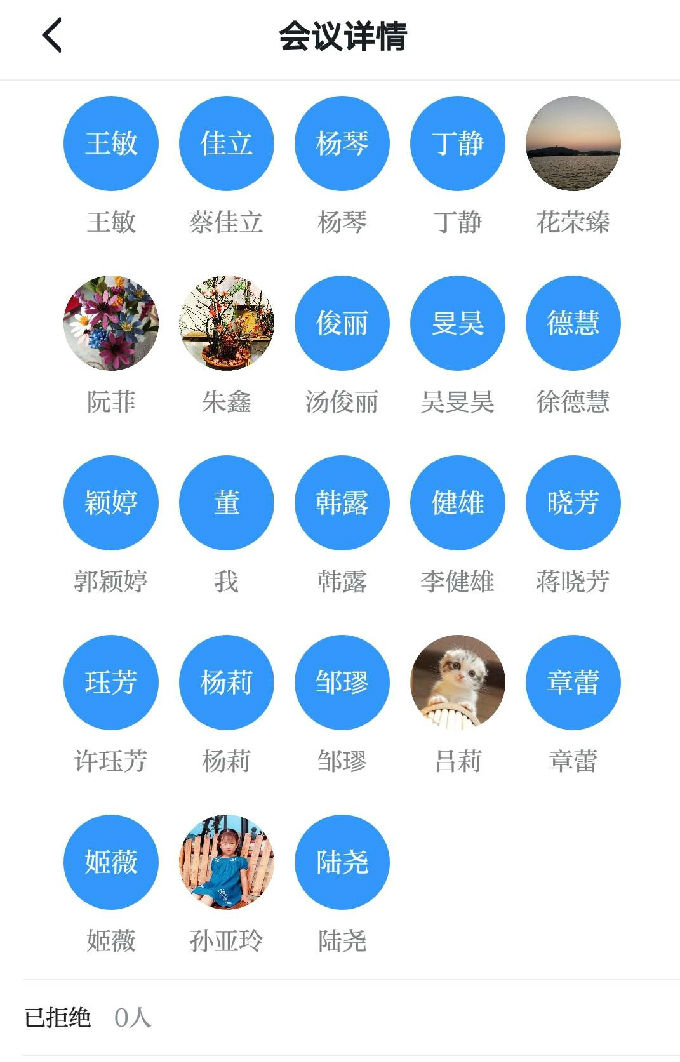Select attendee 丁静

click(x=457, y=144)
